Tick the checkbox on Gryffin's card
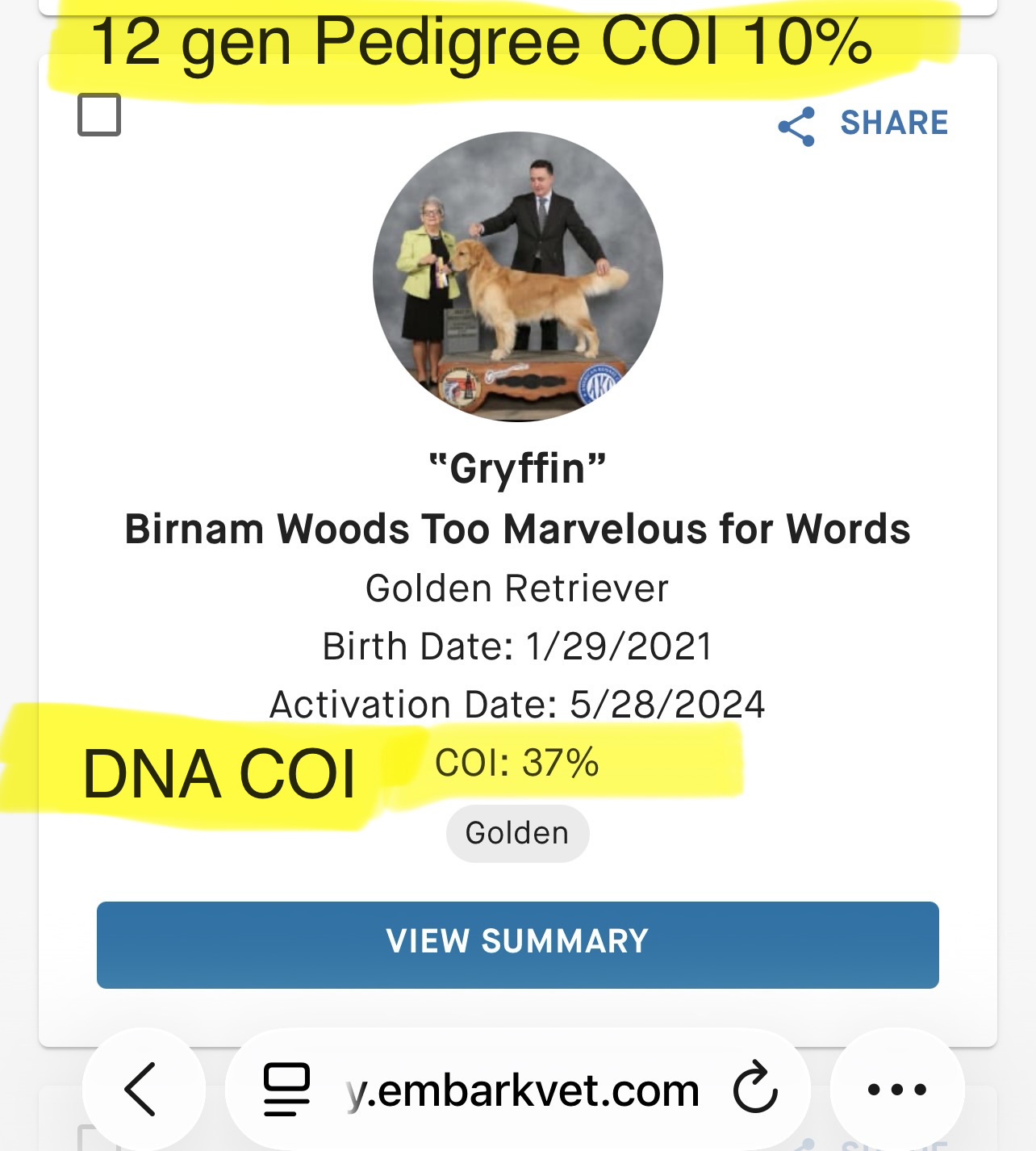The image size is (1036, 1151). 99,115
